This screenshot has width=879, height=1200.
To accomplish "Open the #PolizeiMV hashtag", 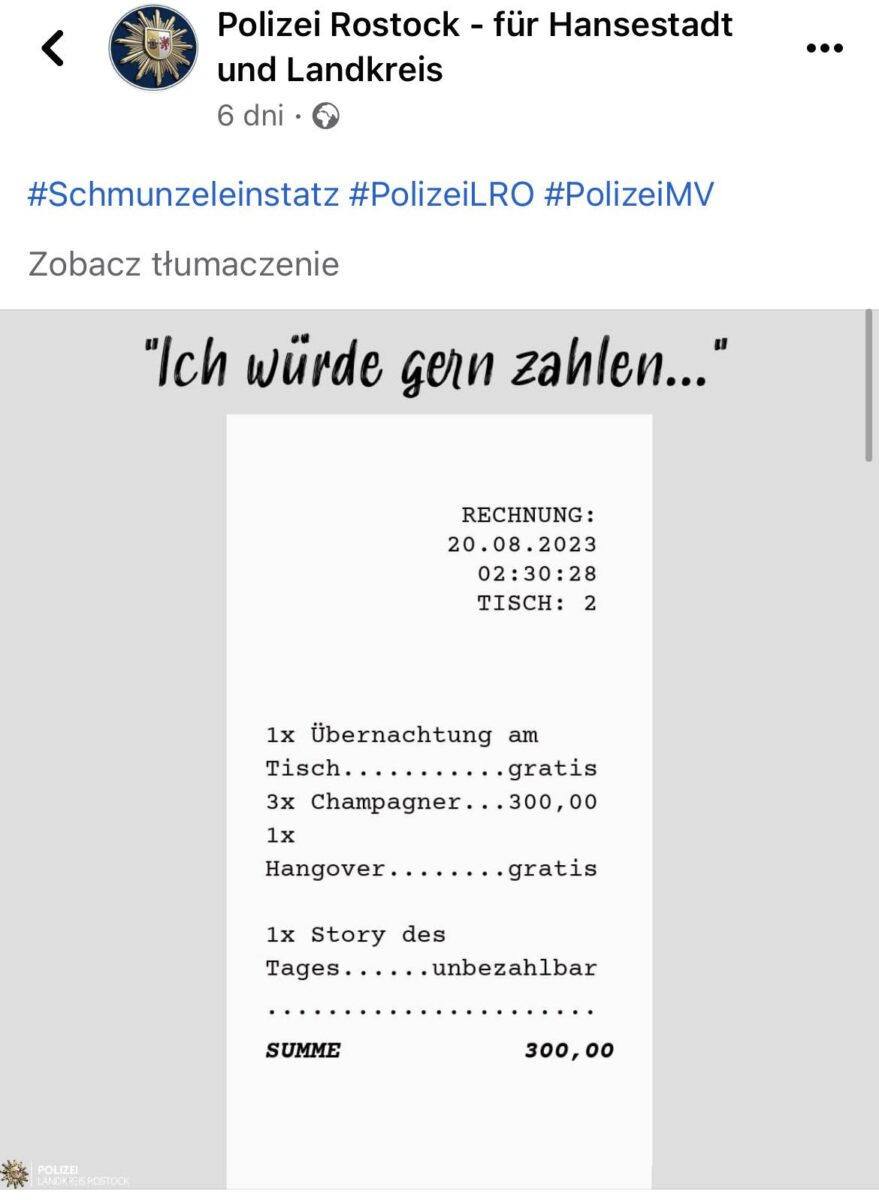I will pyautogui.click(x=629, y=194).
